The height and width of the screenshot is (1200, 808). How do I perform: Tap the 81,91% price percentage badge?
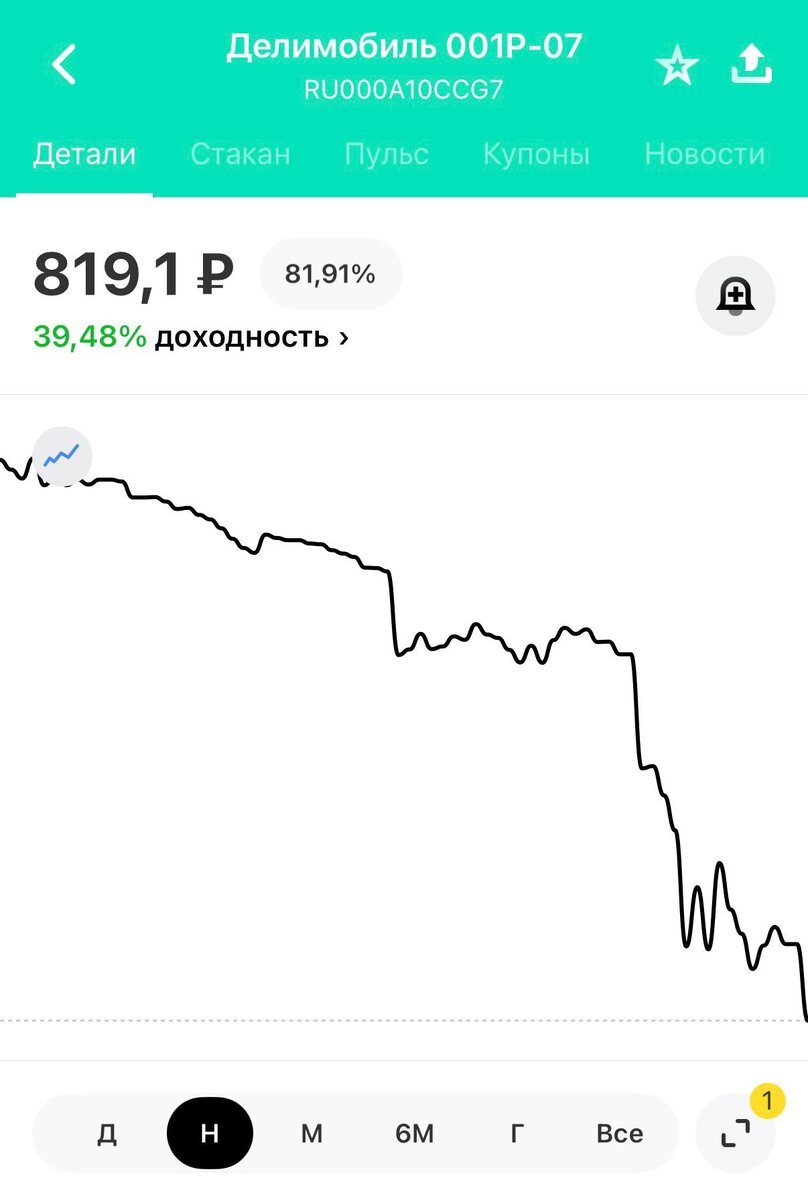pos(330,274)
